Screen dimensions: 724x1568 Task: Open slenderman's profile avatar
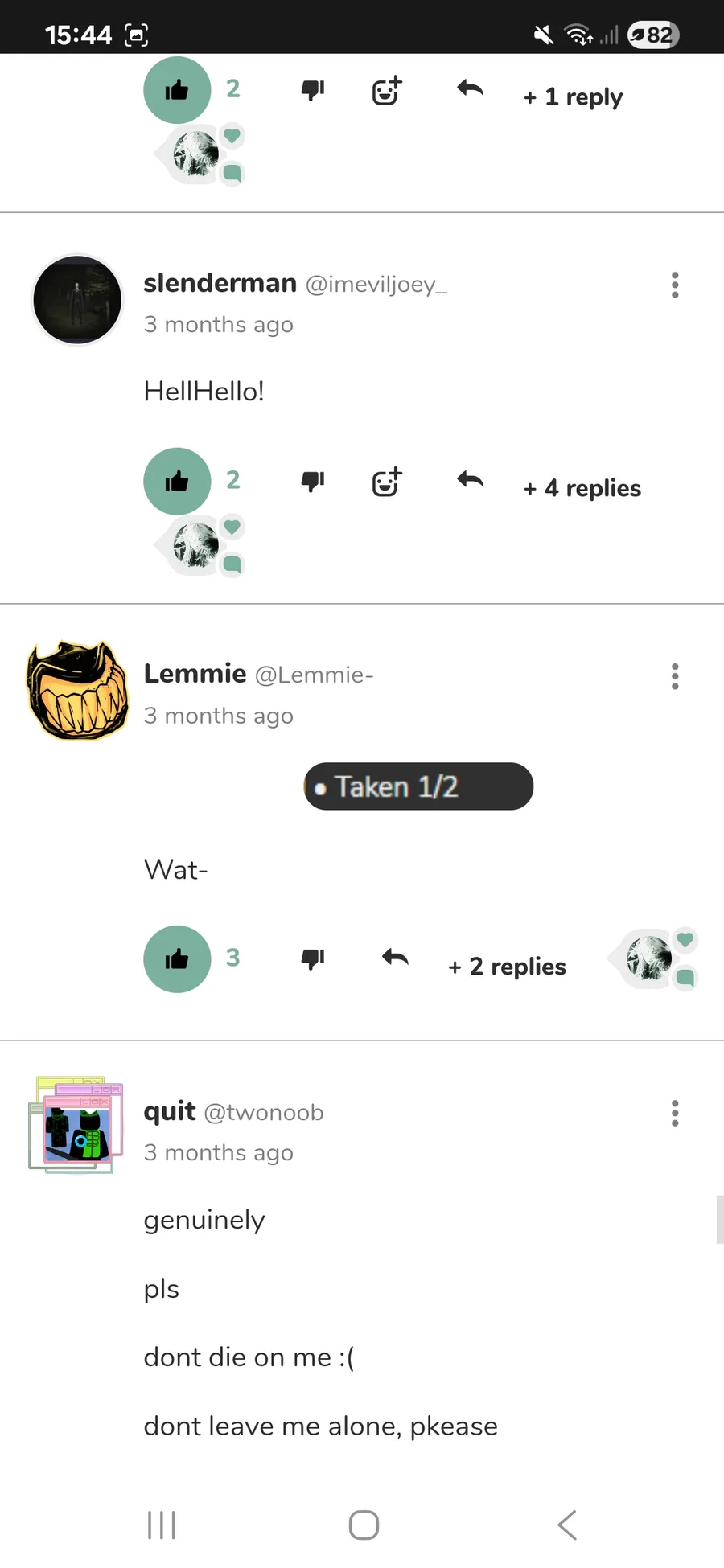click(x=77, y=300)
